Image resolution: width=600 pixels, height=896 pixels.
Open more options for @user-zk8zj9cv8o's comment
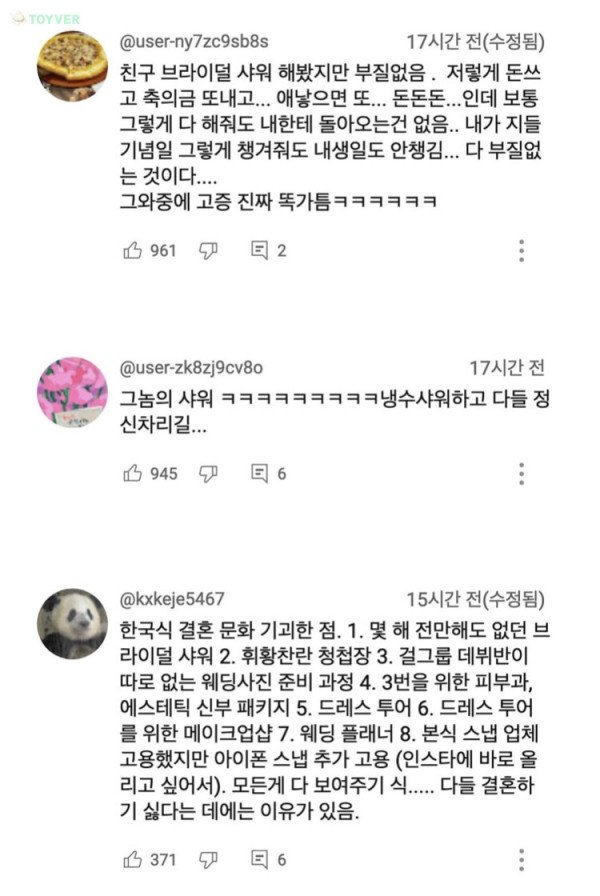point(522,473)
